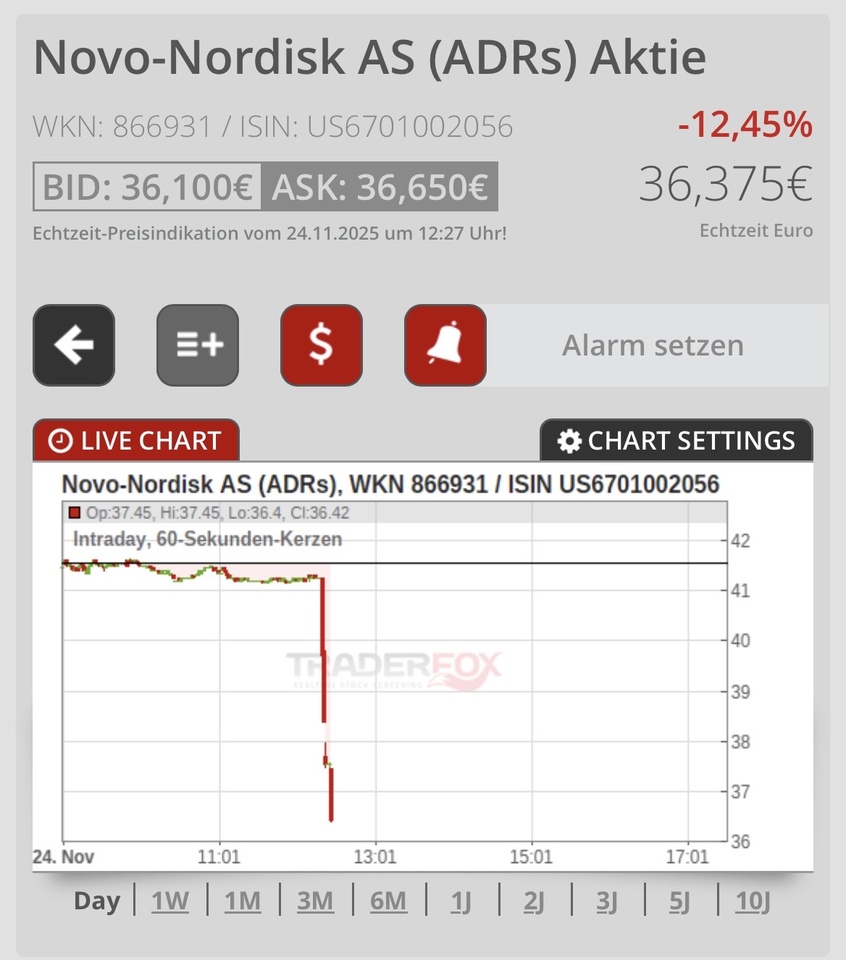The width and height of the screenshot is (846, 960).
Task: Open the red dollar sign button
Action: click(321, 345)
